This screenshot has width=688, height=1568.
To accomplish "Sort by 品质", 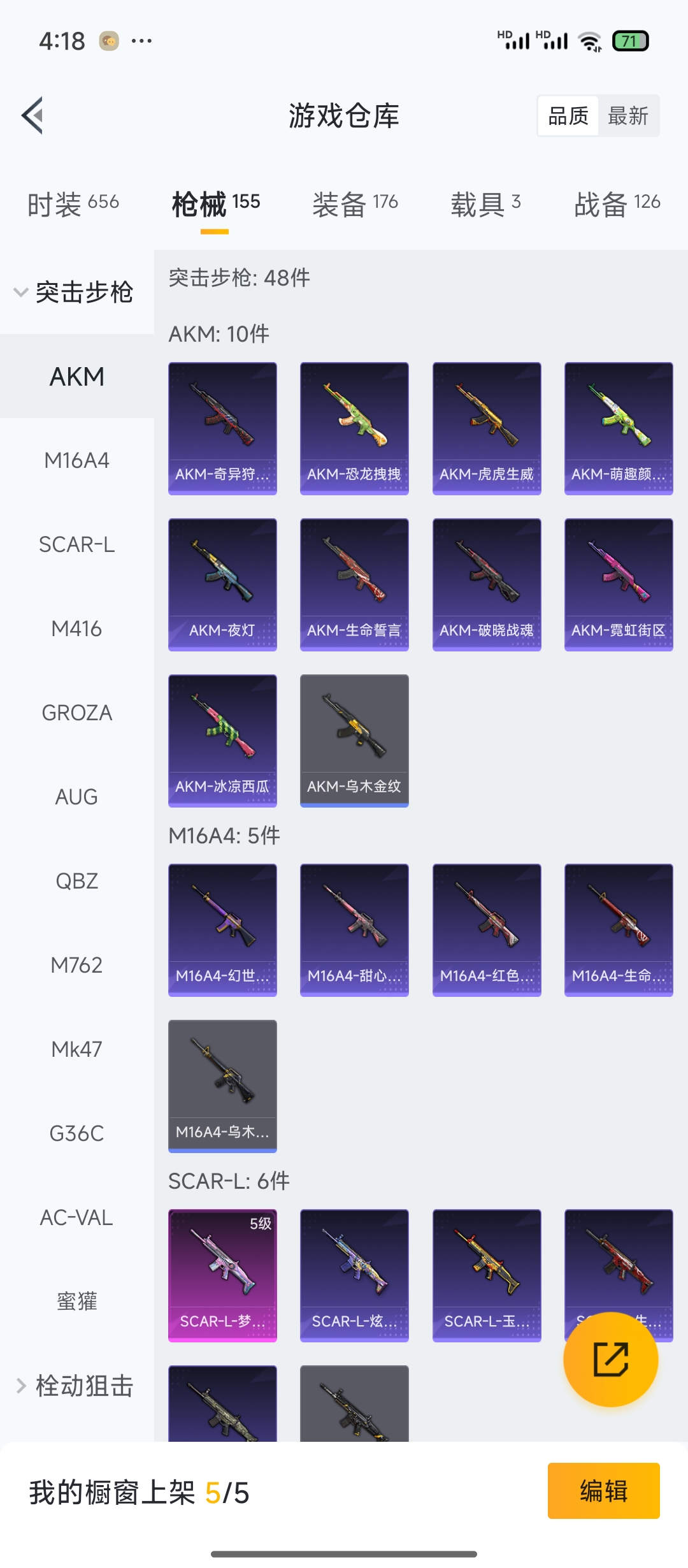I will click(568, 116).
